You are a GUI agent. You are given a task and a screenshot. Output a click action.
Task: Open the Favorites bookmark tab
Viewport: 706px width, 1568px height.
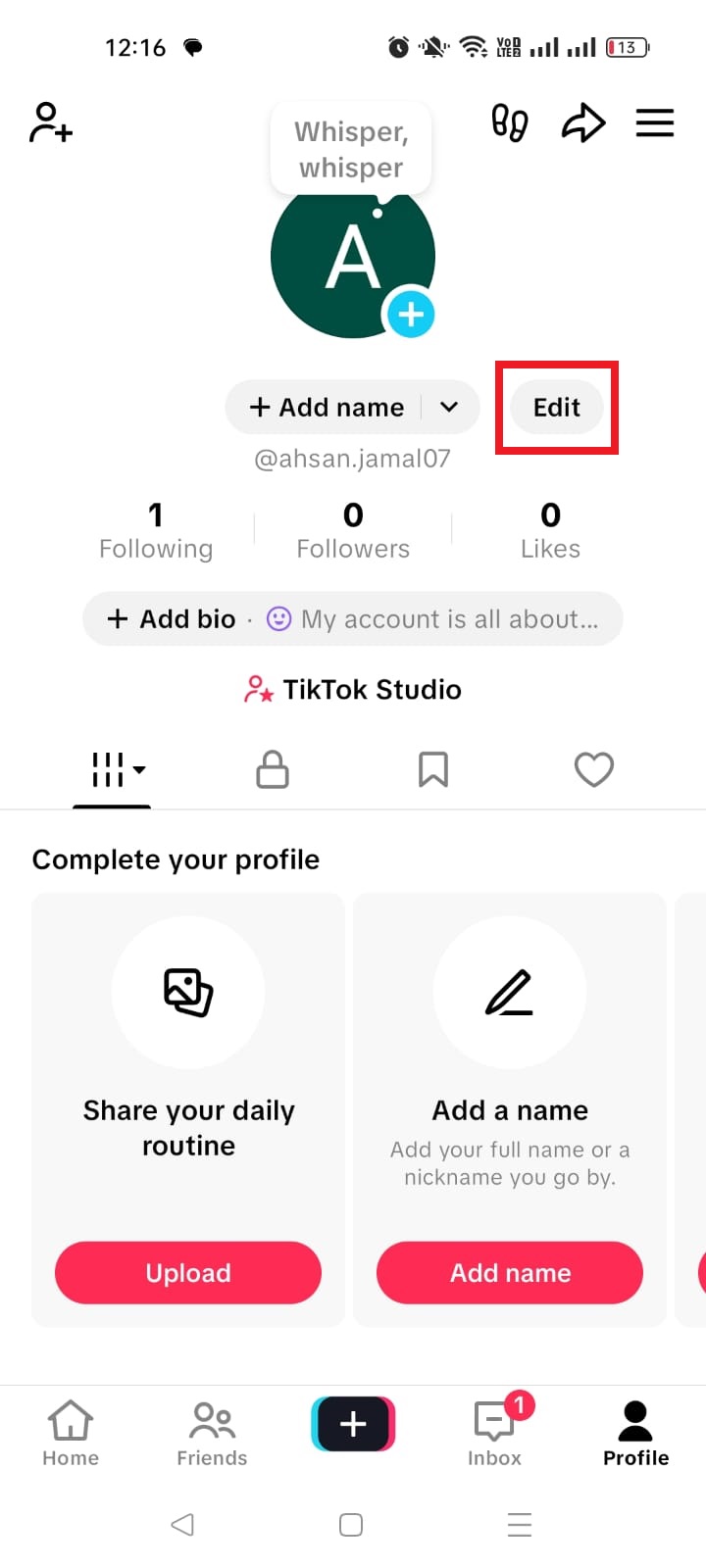click(433, 770)
